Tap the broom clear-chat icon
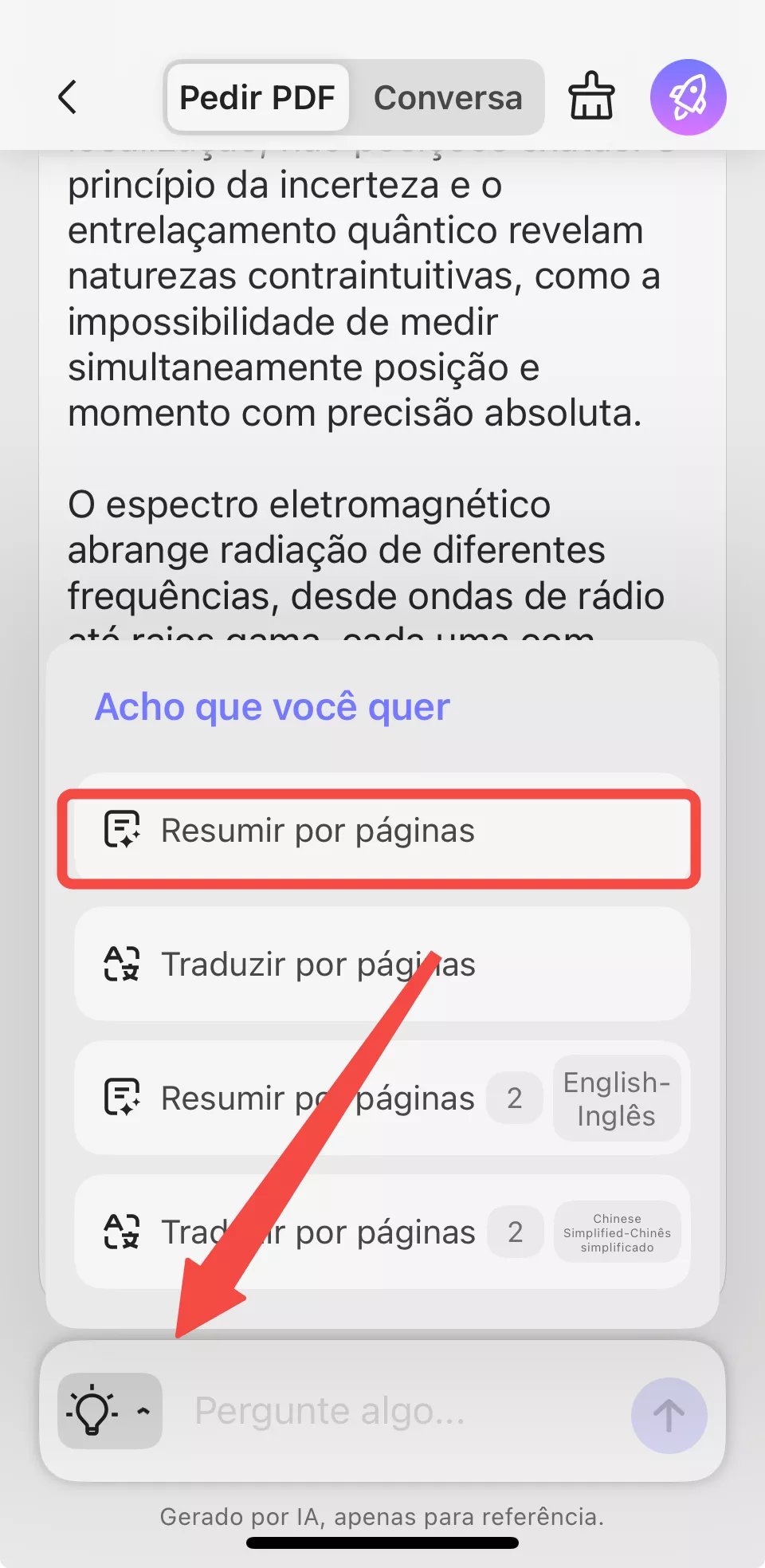Viewport: 765px width, 1568px height. (590, 96)
